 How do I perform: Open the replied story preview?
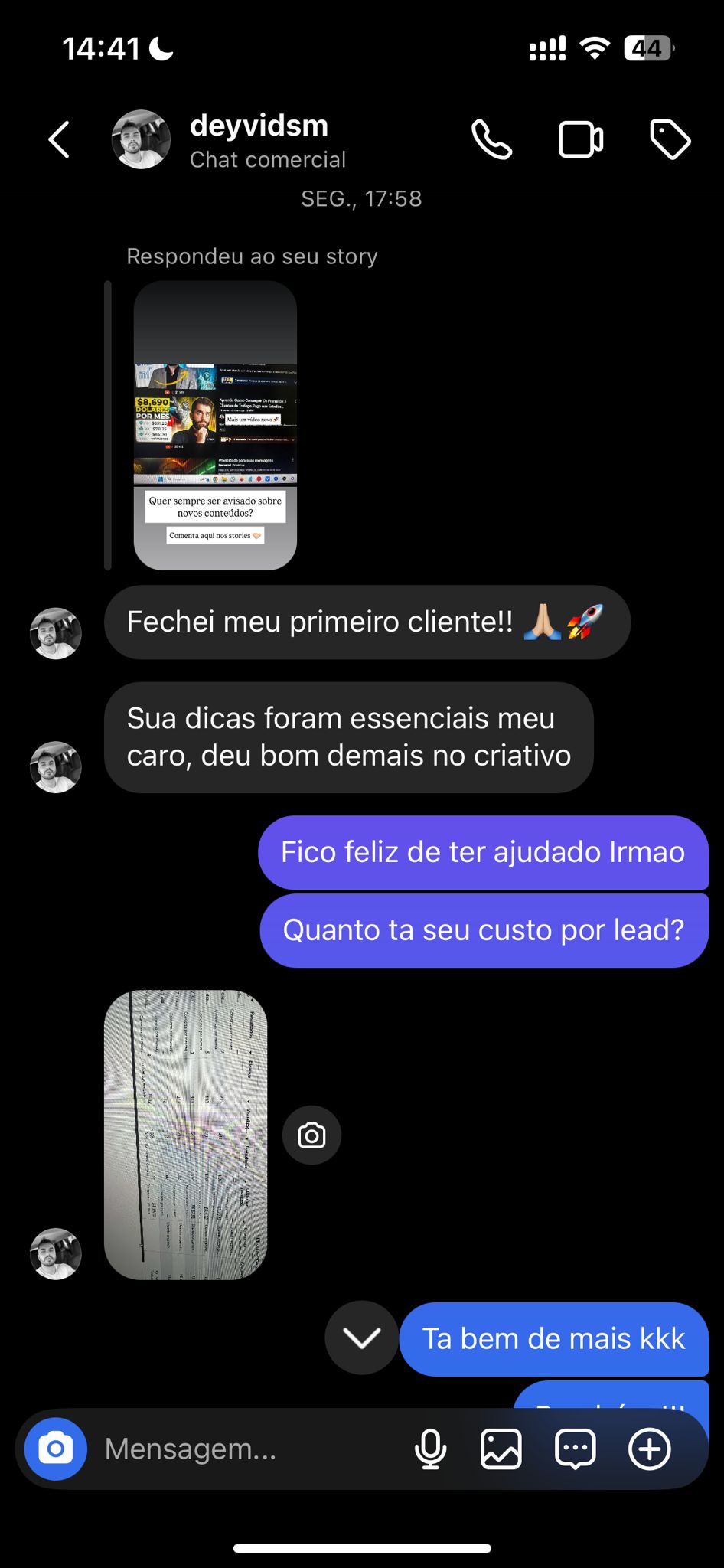pos(215,426)
